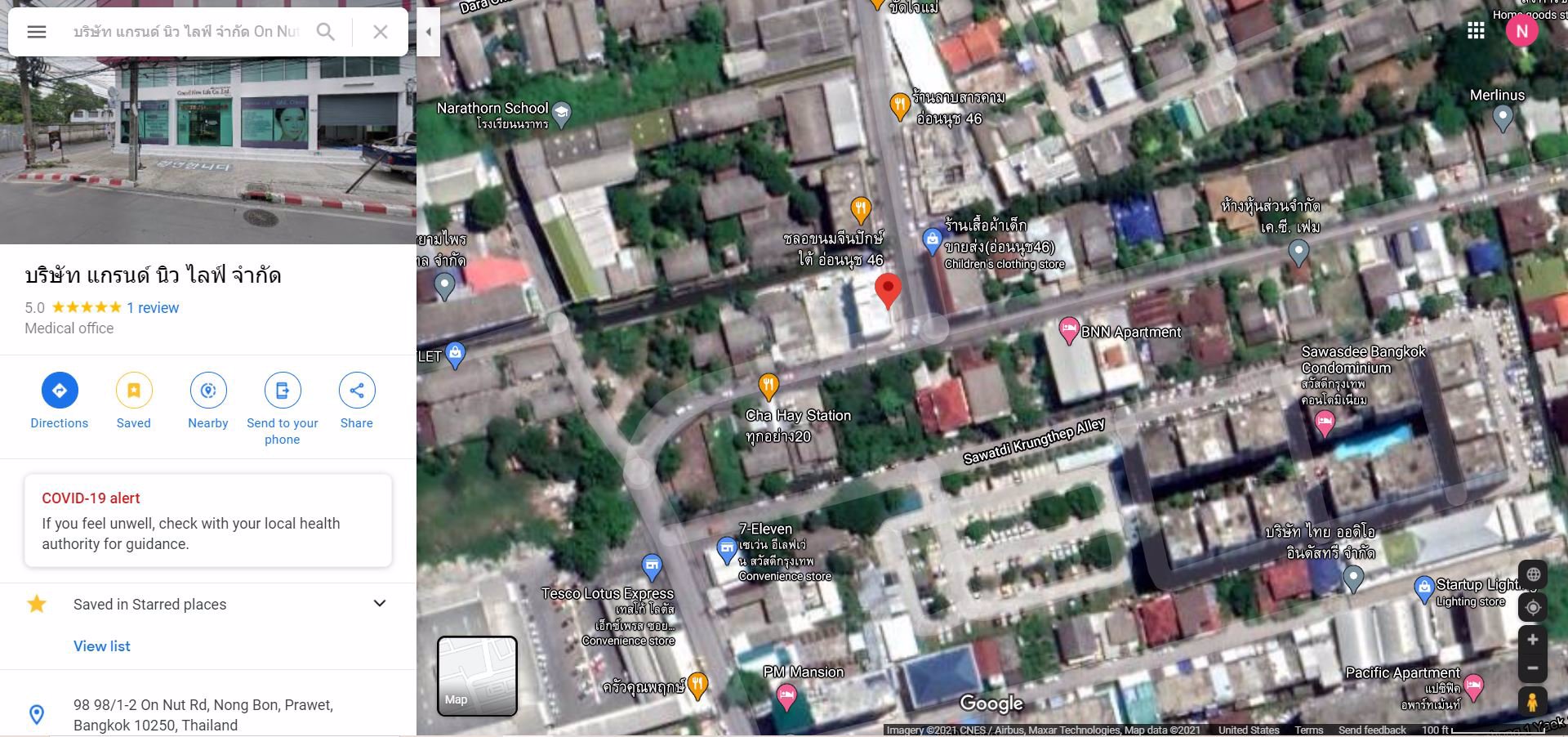1568x737 pixels.
Task: Get Directions to this place
Action: point(60,391)
